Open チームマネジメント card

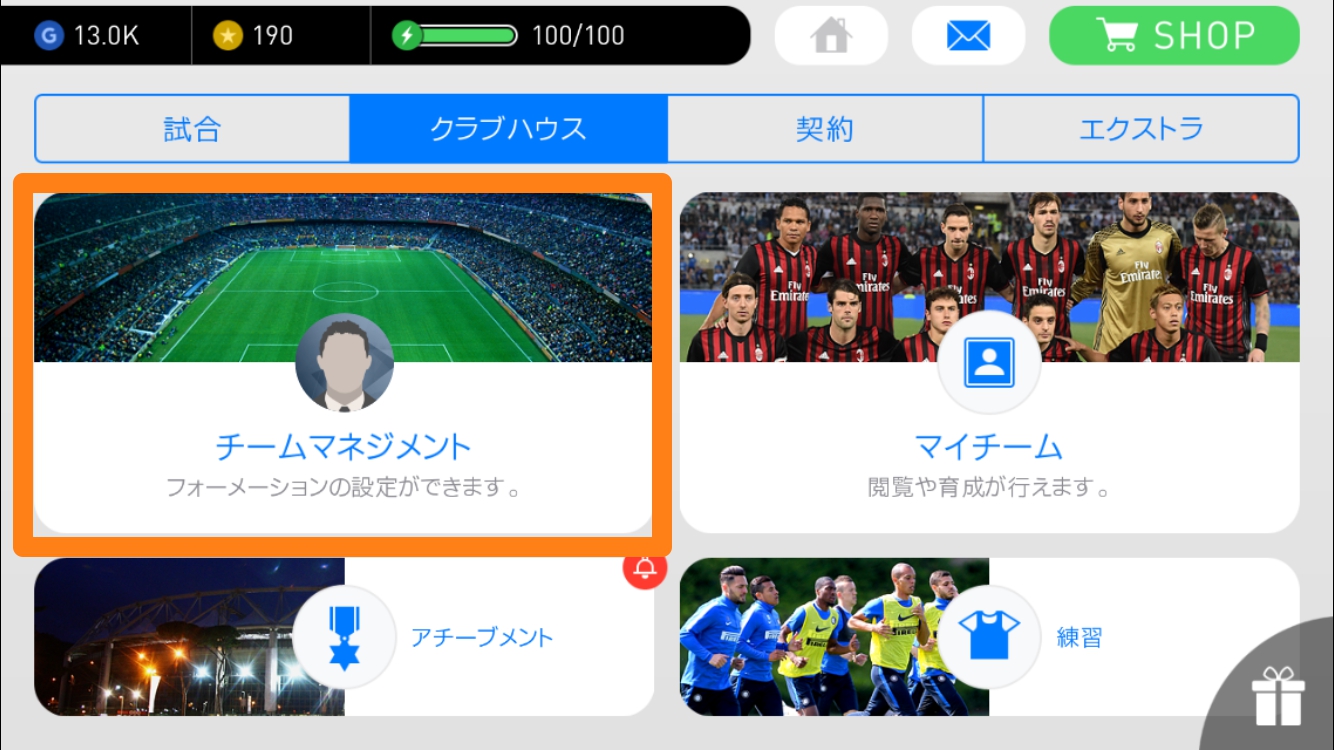tap(343, 365)
